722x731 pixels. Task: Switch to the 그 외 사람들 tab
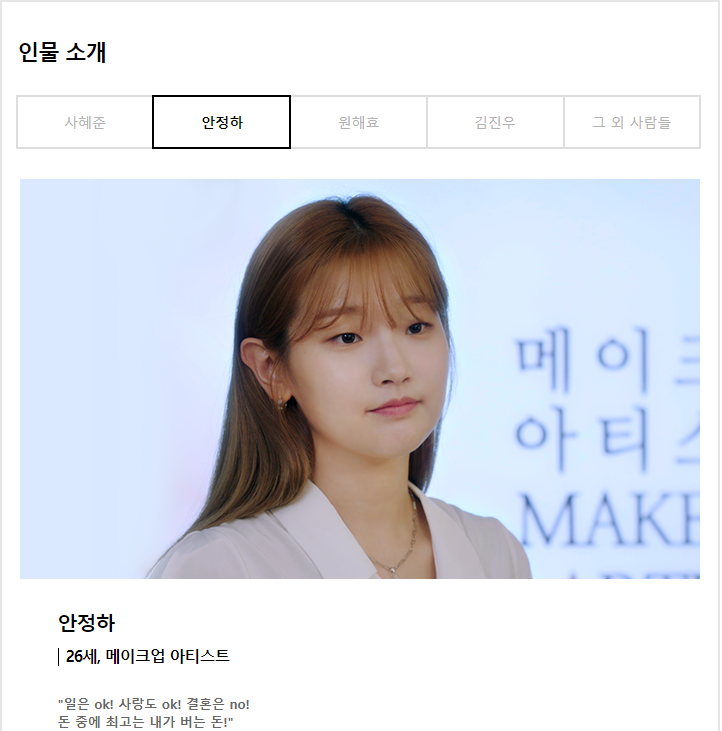click(x=631, y=123)
